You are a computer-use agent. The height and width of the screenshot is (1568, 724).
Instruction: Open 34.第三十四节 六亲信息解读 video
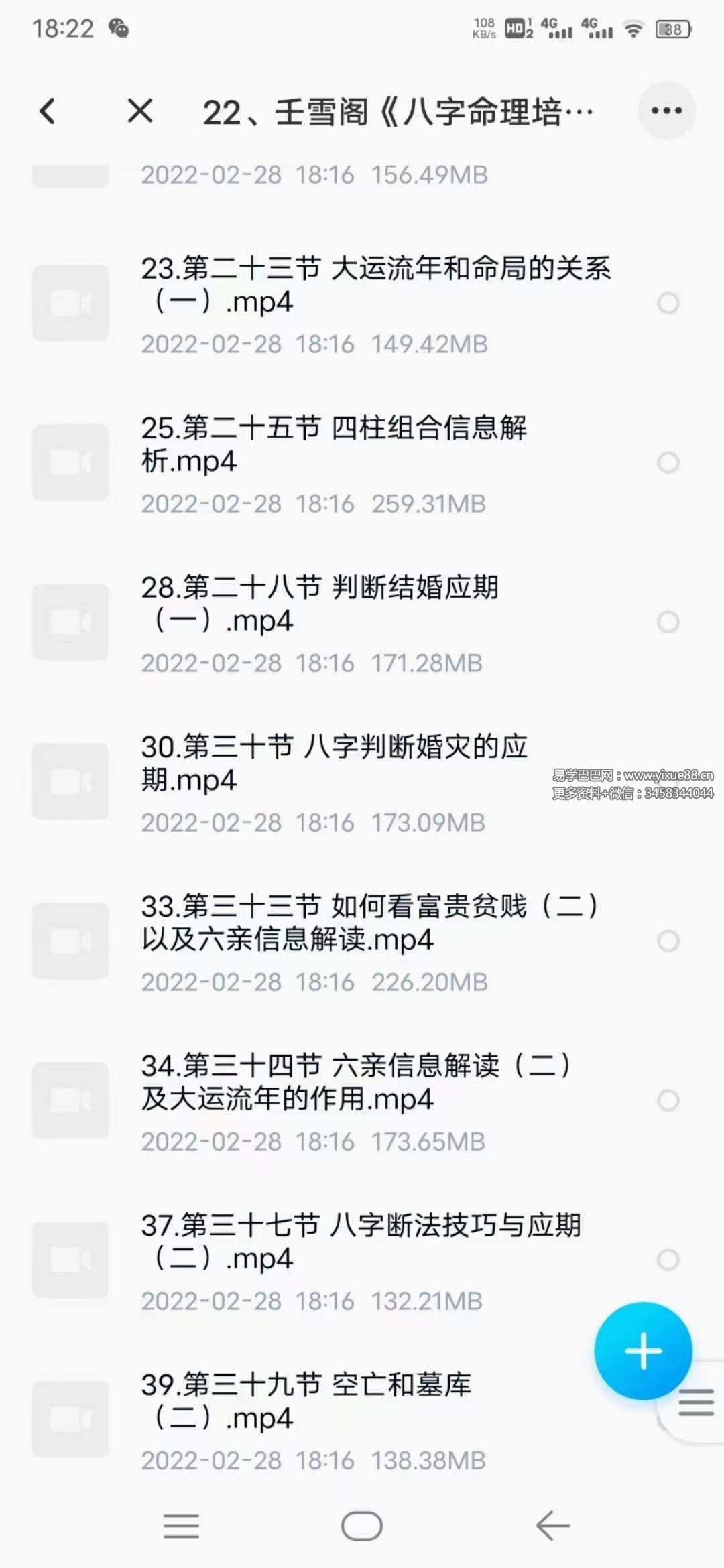coord(355,1082)
